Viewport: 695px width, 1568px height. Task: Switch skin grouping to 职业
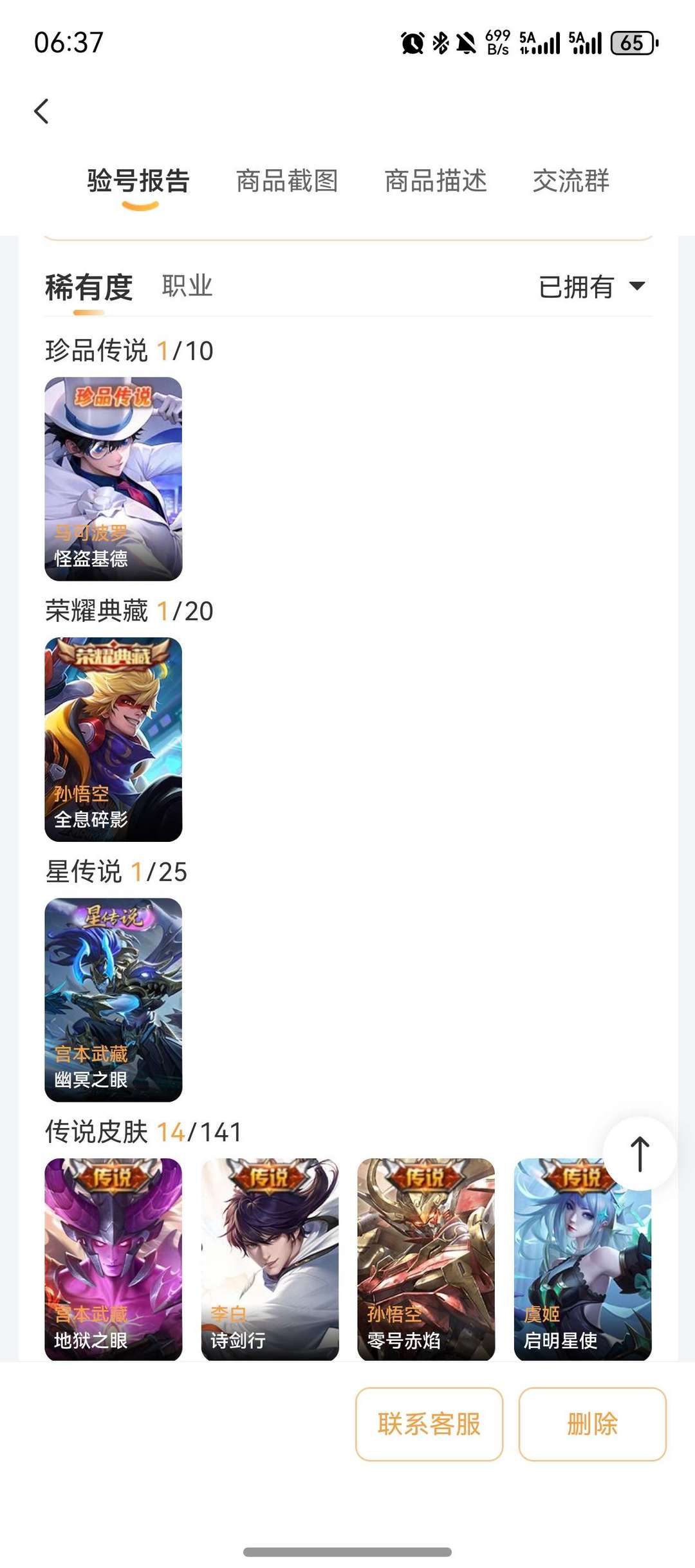187,286
